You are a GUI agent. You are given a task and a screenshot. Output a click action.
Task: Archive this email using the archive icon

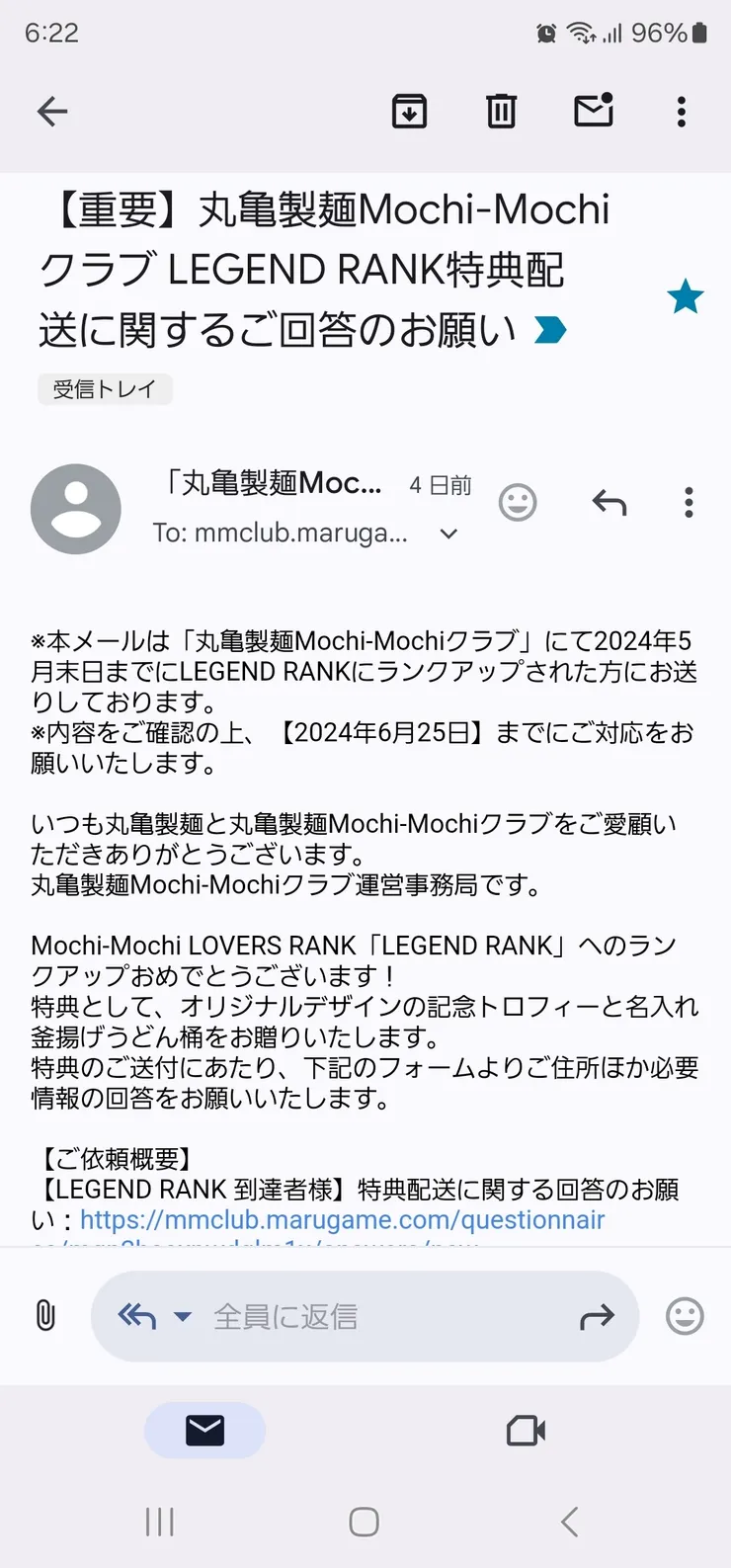click(410, 111)
